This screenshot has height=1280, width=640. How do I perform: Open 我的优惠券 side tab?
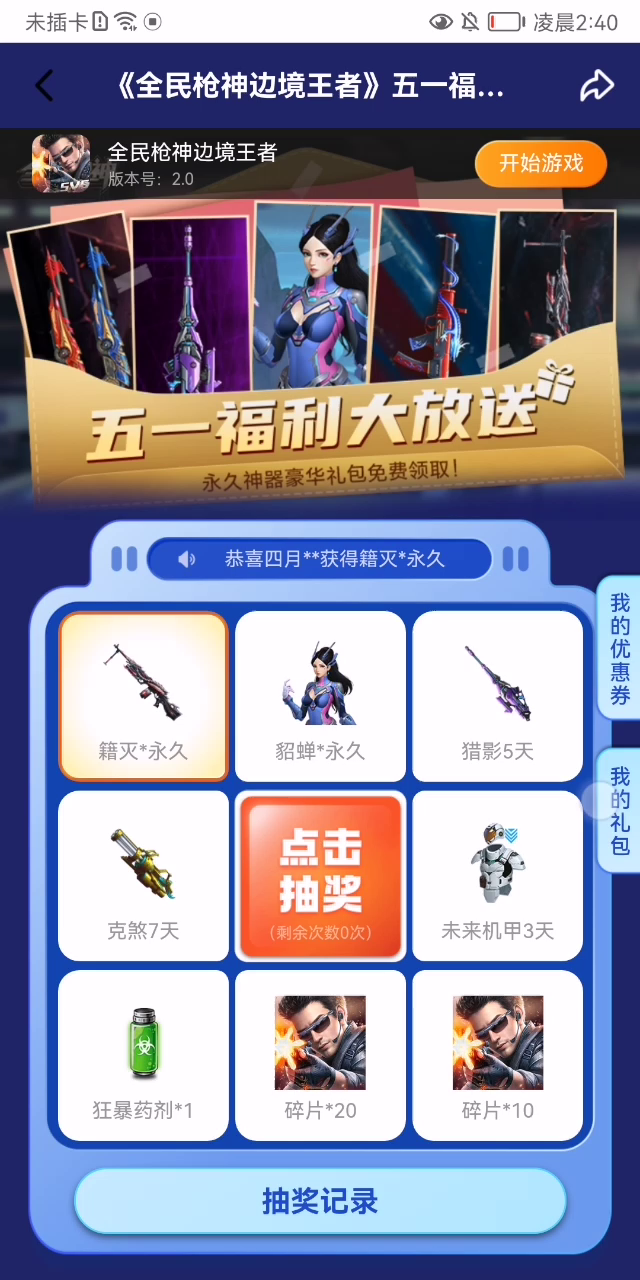[620, 648]
